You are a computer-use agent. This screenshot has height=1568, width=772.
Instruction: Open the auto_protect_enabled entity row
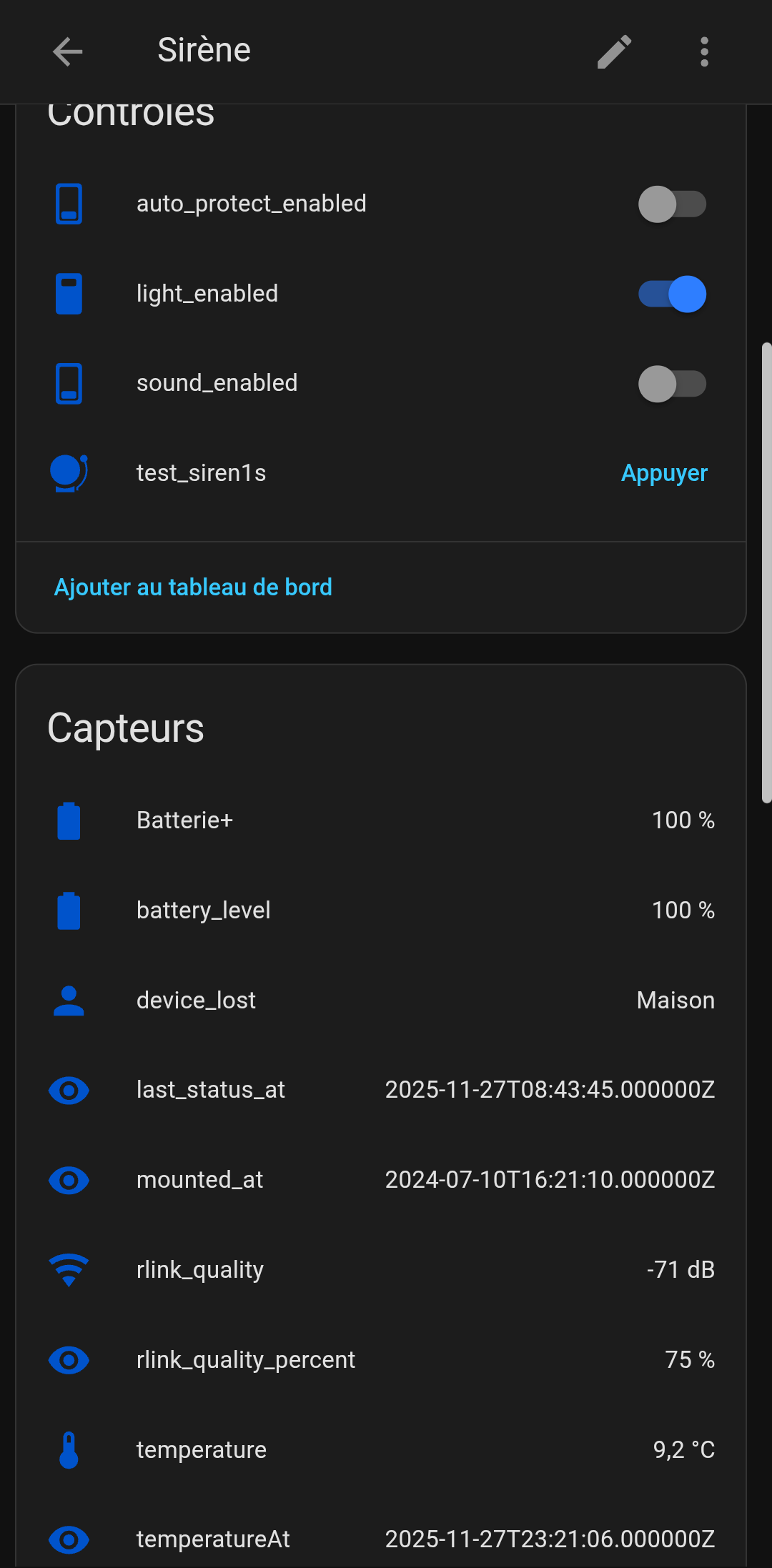click(x=251, y=204)
